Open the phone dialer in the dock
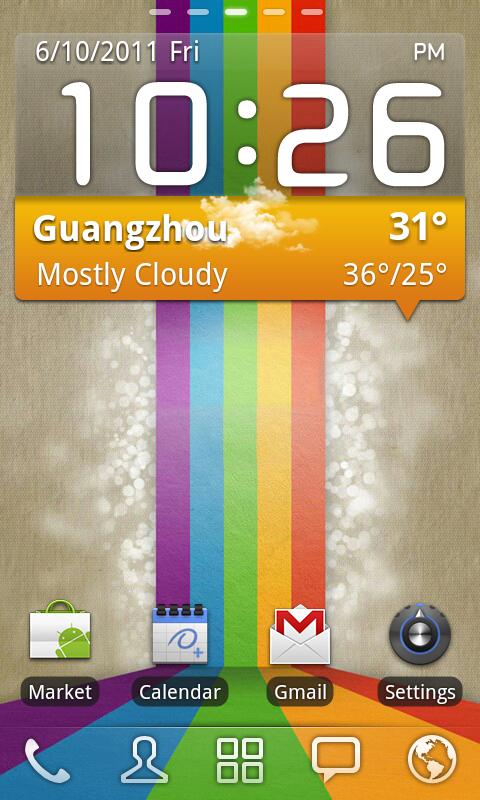Image resolution: width=480 pixels, height=800 pixels. [x=47, y=760]
